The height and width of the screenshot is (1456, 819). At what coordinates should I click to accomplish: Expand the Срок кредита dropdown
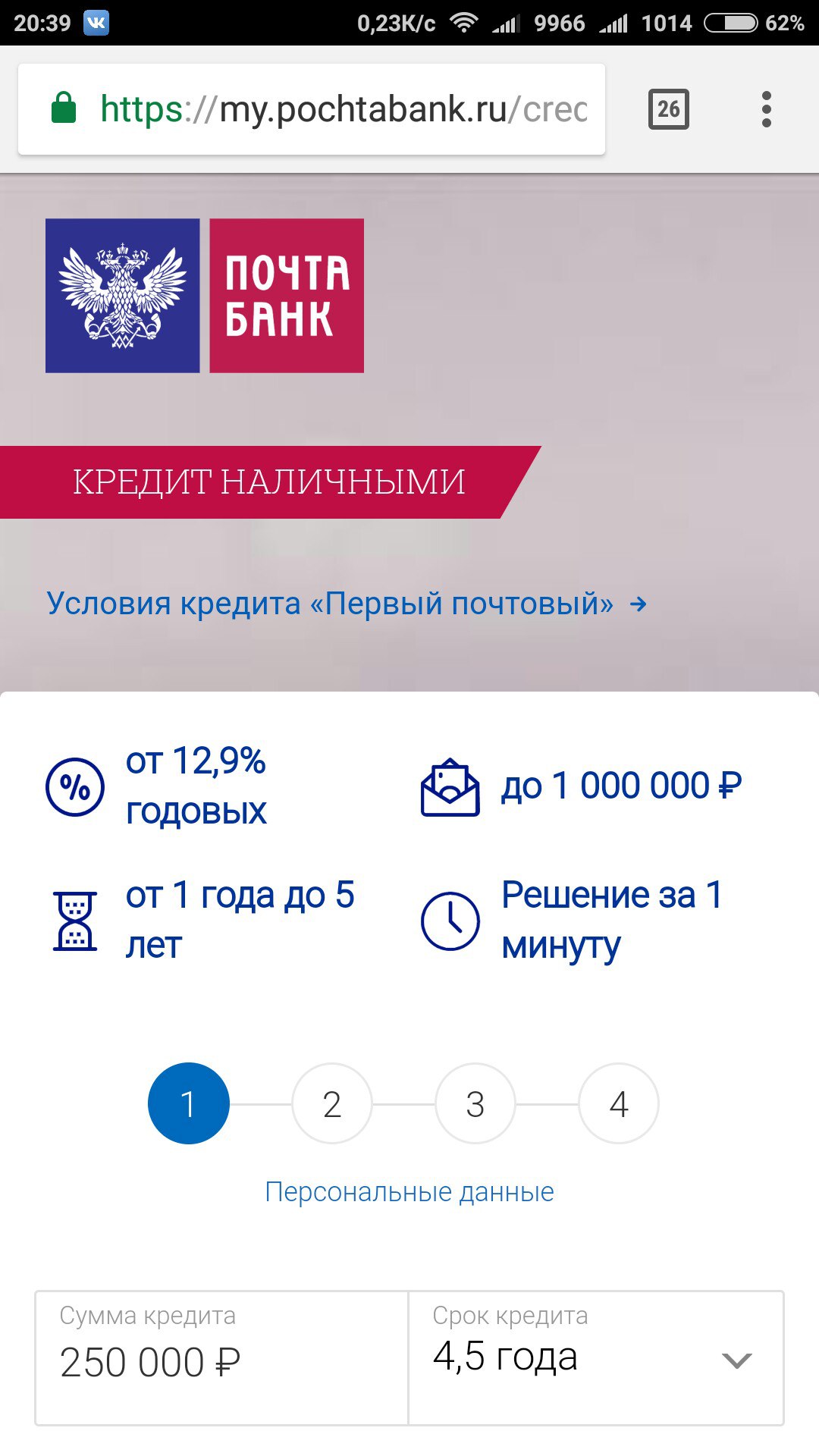tap(596, 1359)
